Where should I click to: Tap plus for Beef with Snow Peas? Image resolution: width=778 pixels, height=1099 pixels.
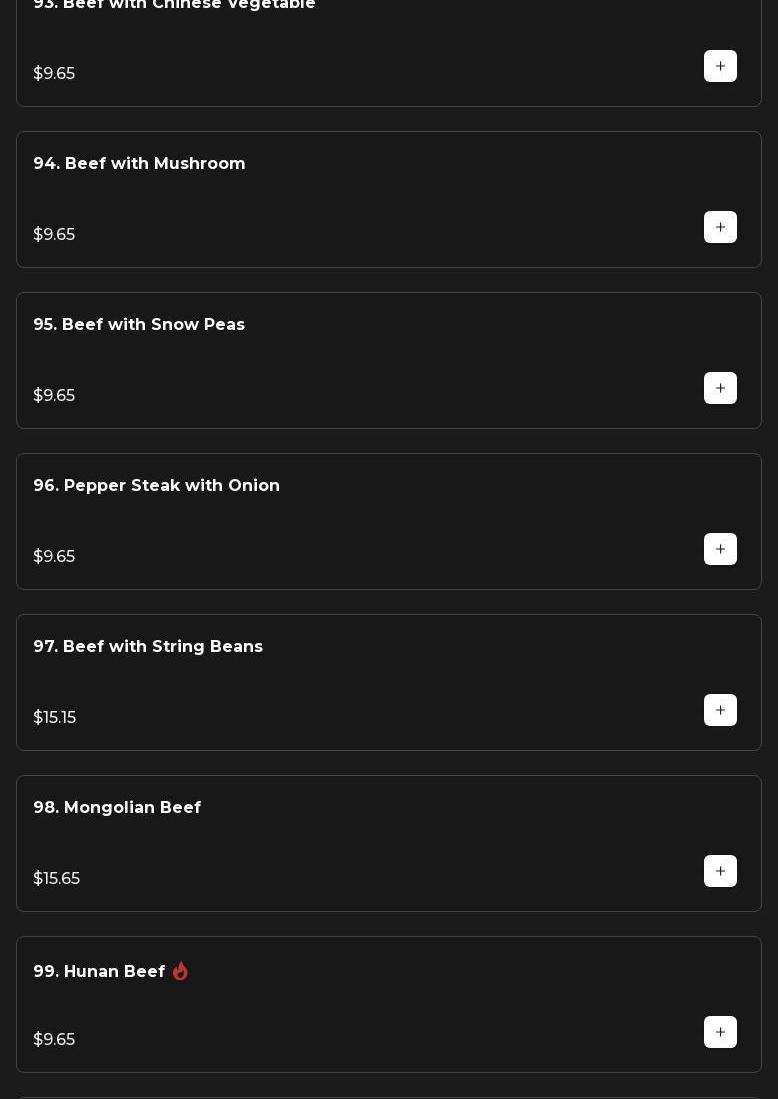click(720, 388)
